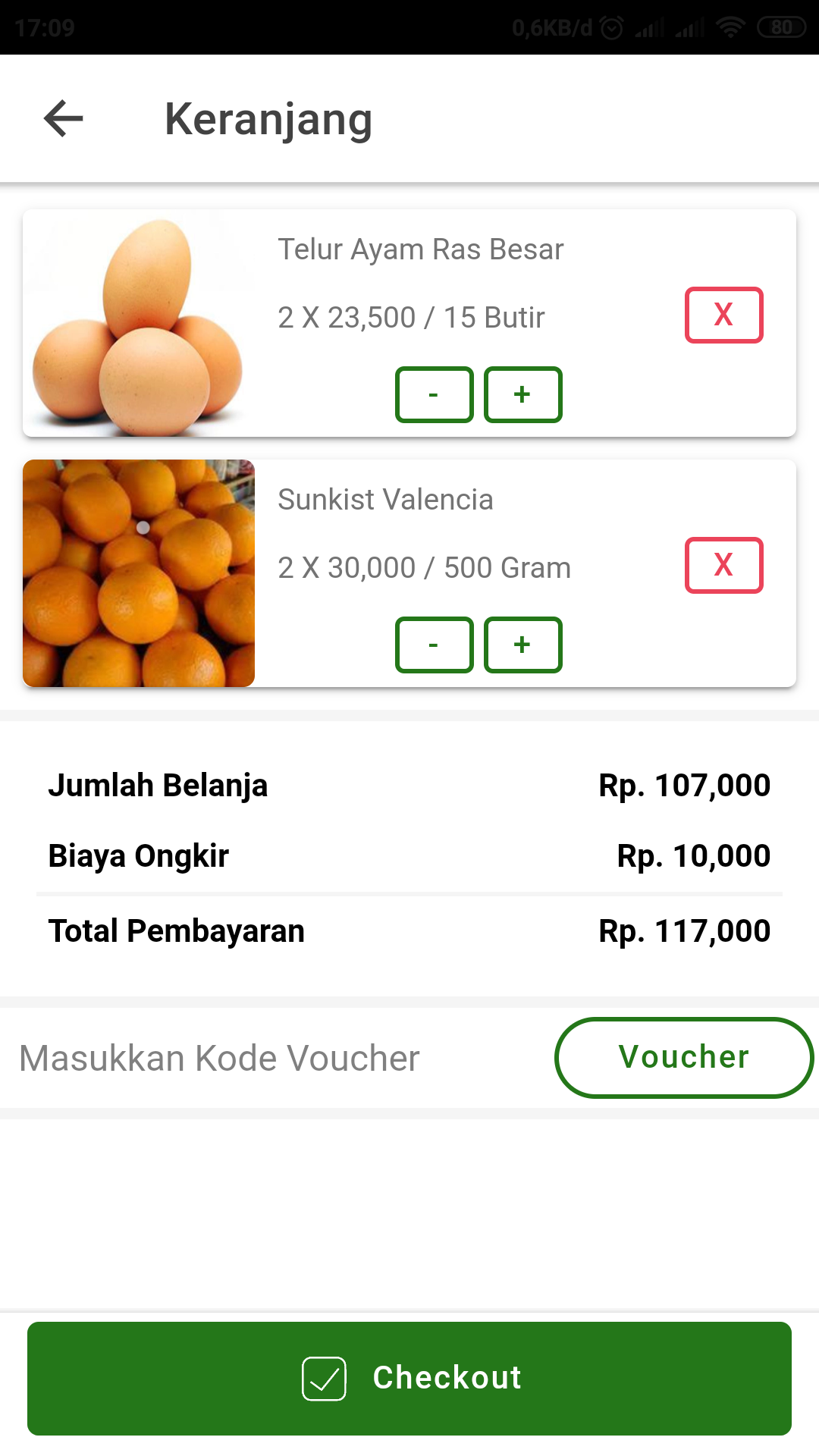Image resolution: width=819 pixels, height=1456 pixels.
Task: Apply code with the Voucher button
Action: 683,1058
